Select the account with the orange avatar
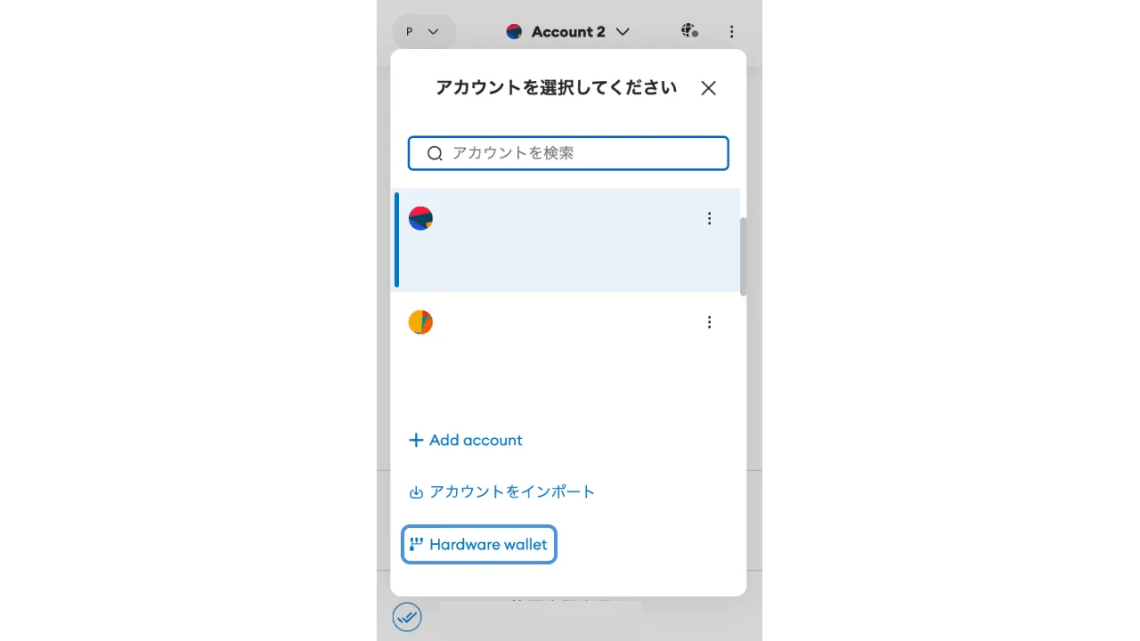 pyautogui.click(x=567, y=343)
